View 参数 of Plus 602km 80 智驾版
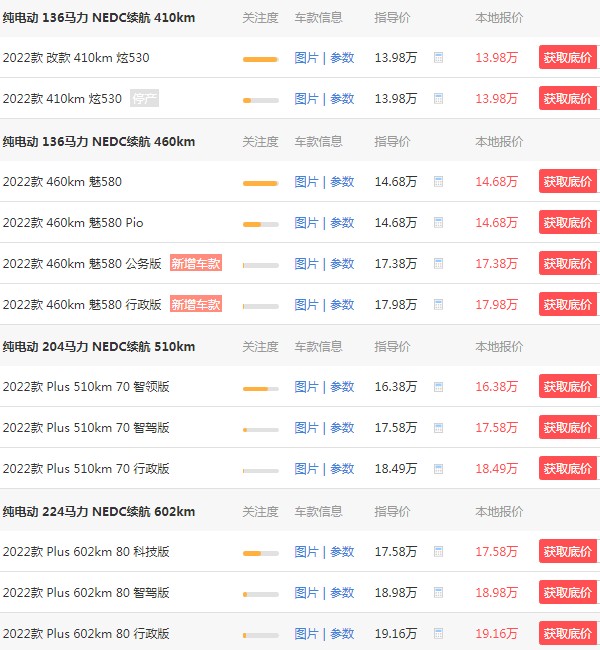Screen dimensions: 600x650 click(342, 593)
